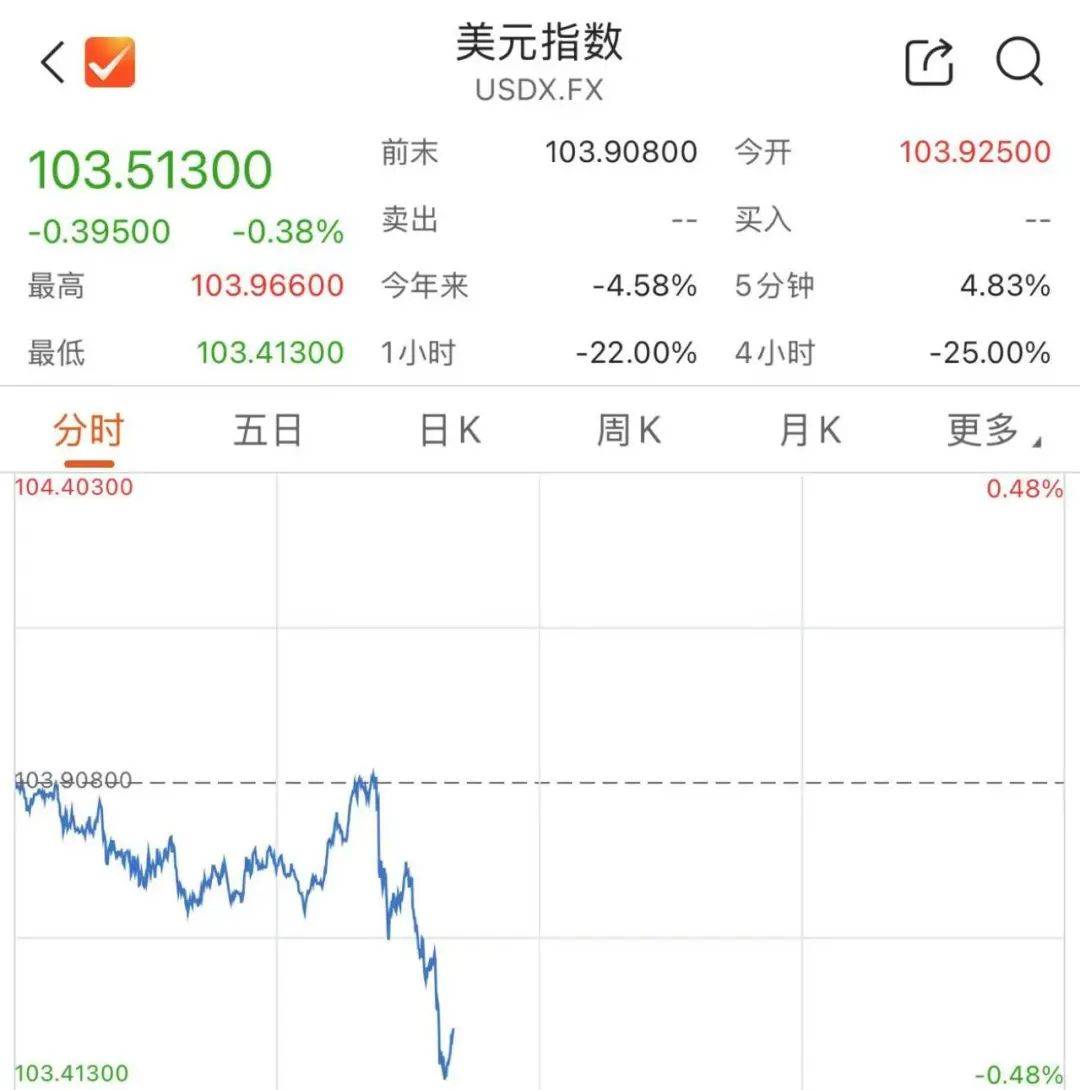Select the 分时 chart tab
Image resolution: width=1080 pixels, height=1090 pixels.
pos(88,432)
